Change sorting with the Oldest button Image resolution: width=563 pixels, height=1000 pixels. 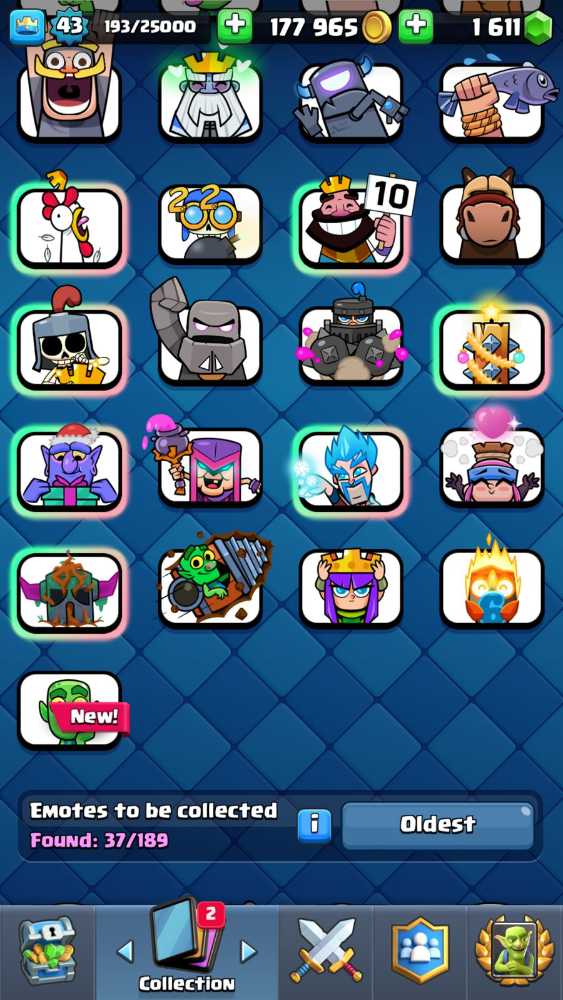point(437,825)
